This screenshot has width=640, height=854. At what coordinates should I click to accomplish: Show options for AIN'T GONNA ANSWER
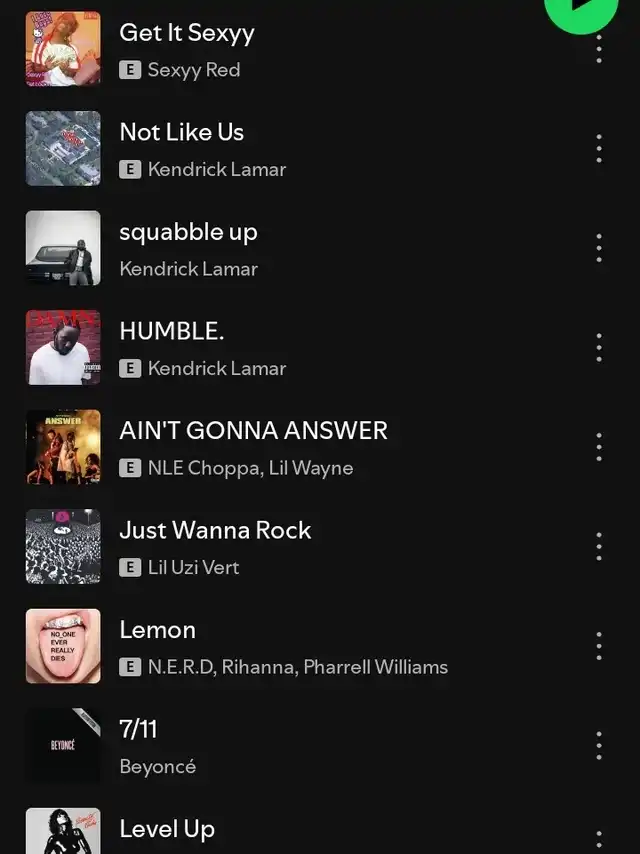(599, 447)
